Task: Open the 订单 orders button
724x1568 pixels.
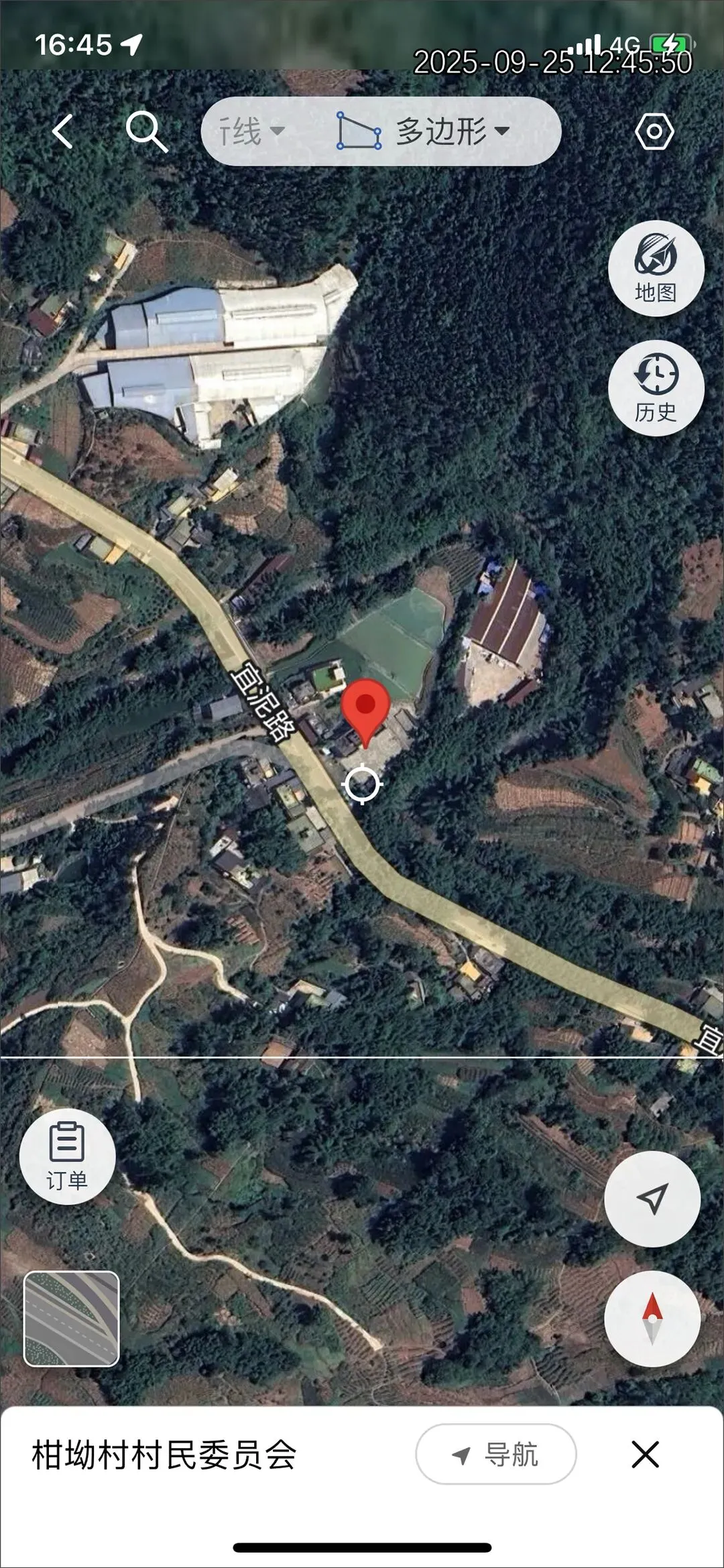Action: point(67,1156)
